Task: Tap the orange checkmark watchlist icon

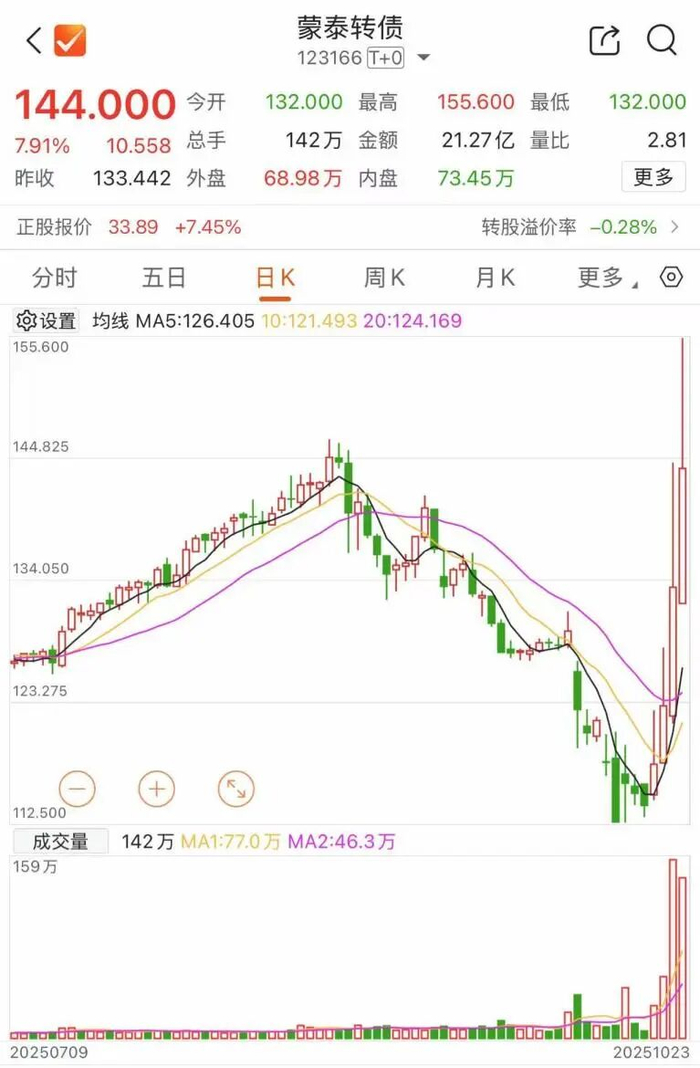Action: coord(70,40)
